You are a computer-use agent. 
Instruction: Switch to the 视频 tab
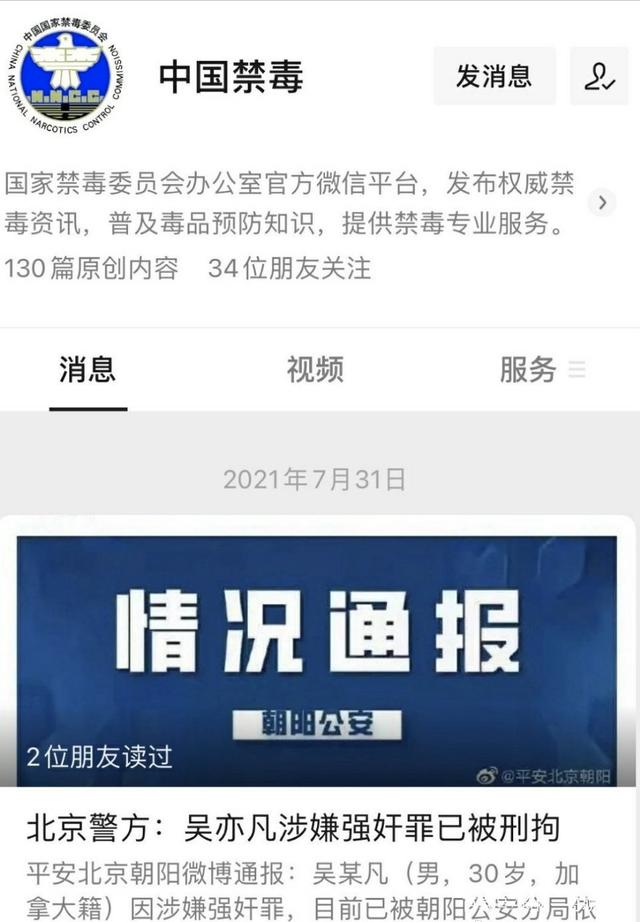pyautogui.click(x=315, y=370)
